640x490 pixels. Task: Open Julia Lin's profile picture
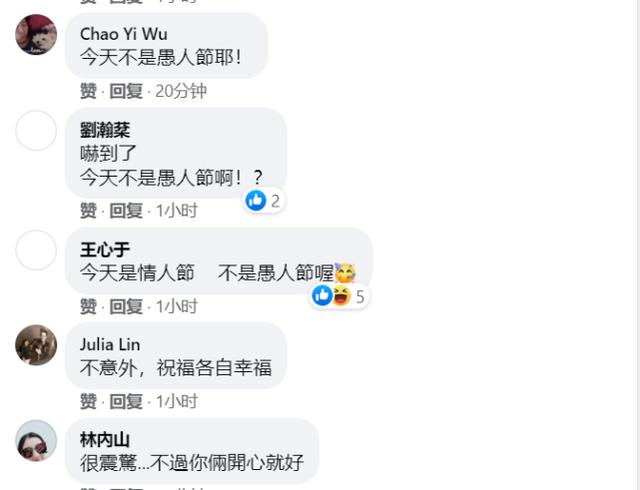(36, 345)
